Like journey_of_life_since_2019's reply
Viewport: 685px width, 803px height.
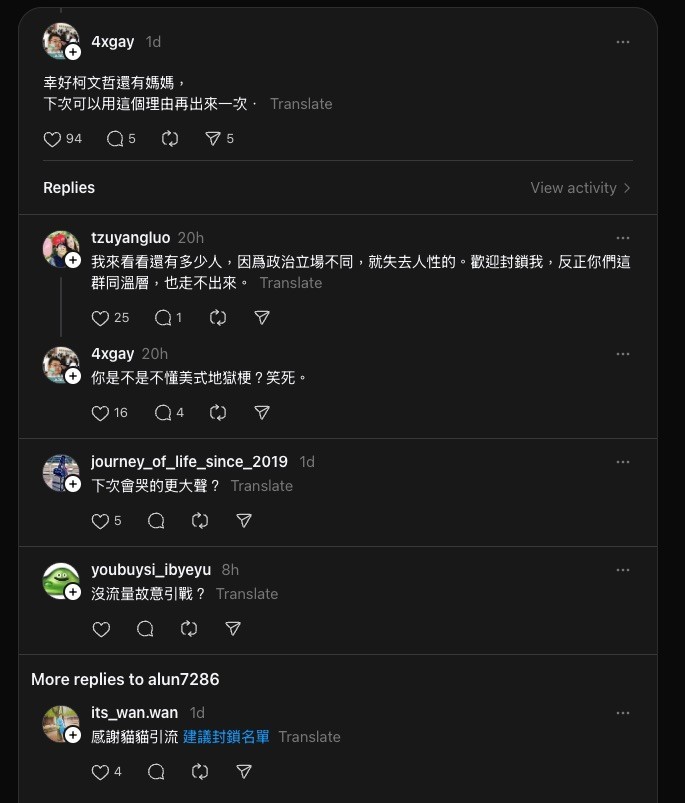[100, 521]
